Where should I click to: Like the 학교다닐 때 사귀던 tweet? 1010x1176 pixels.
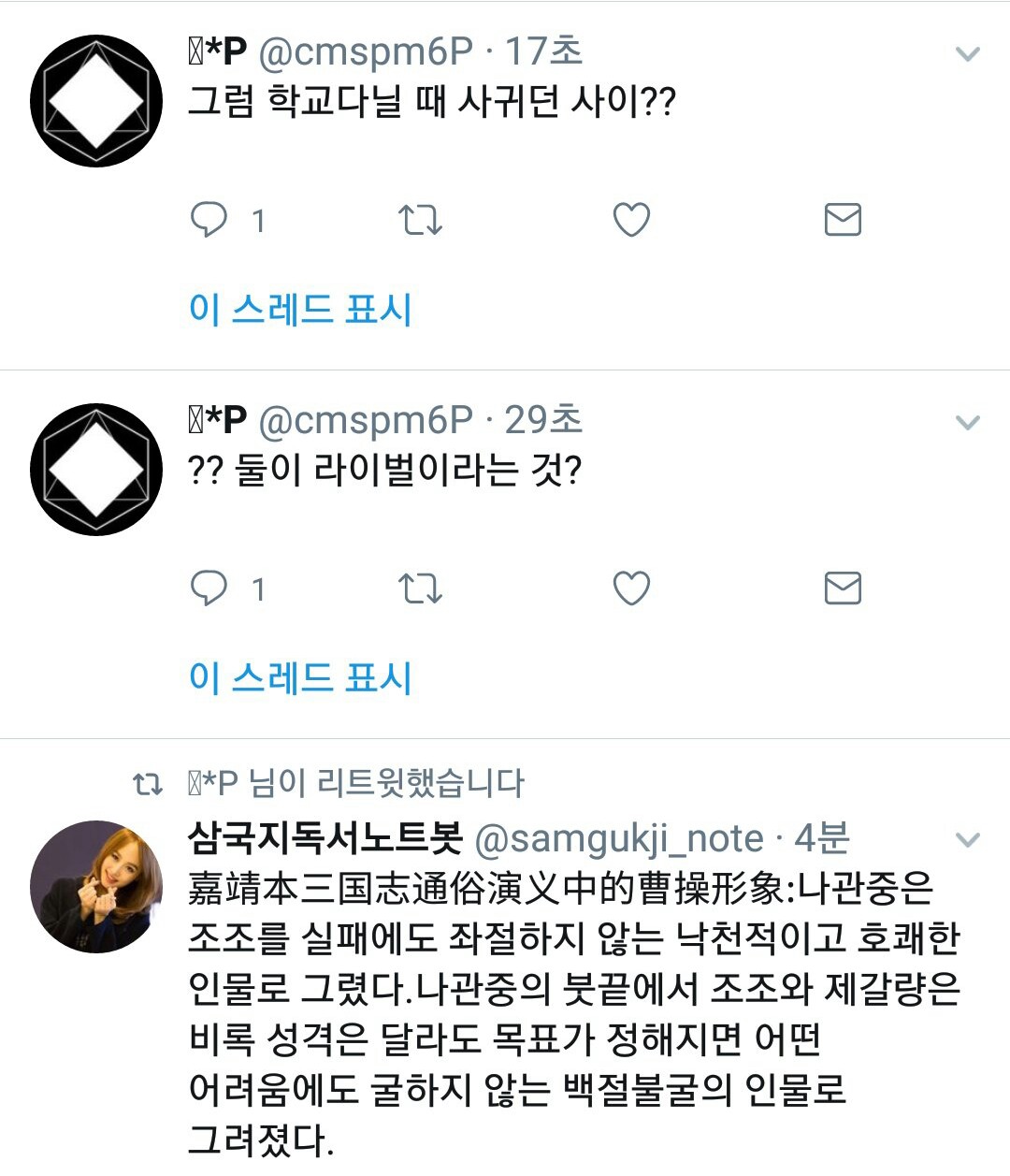[x=631, y=220]
